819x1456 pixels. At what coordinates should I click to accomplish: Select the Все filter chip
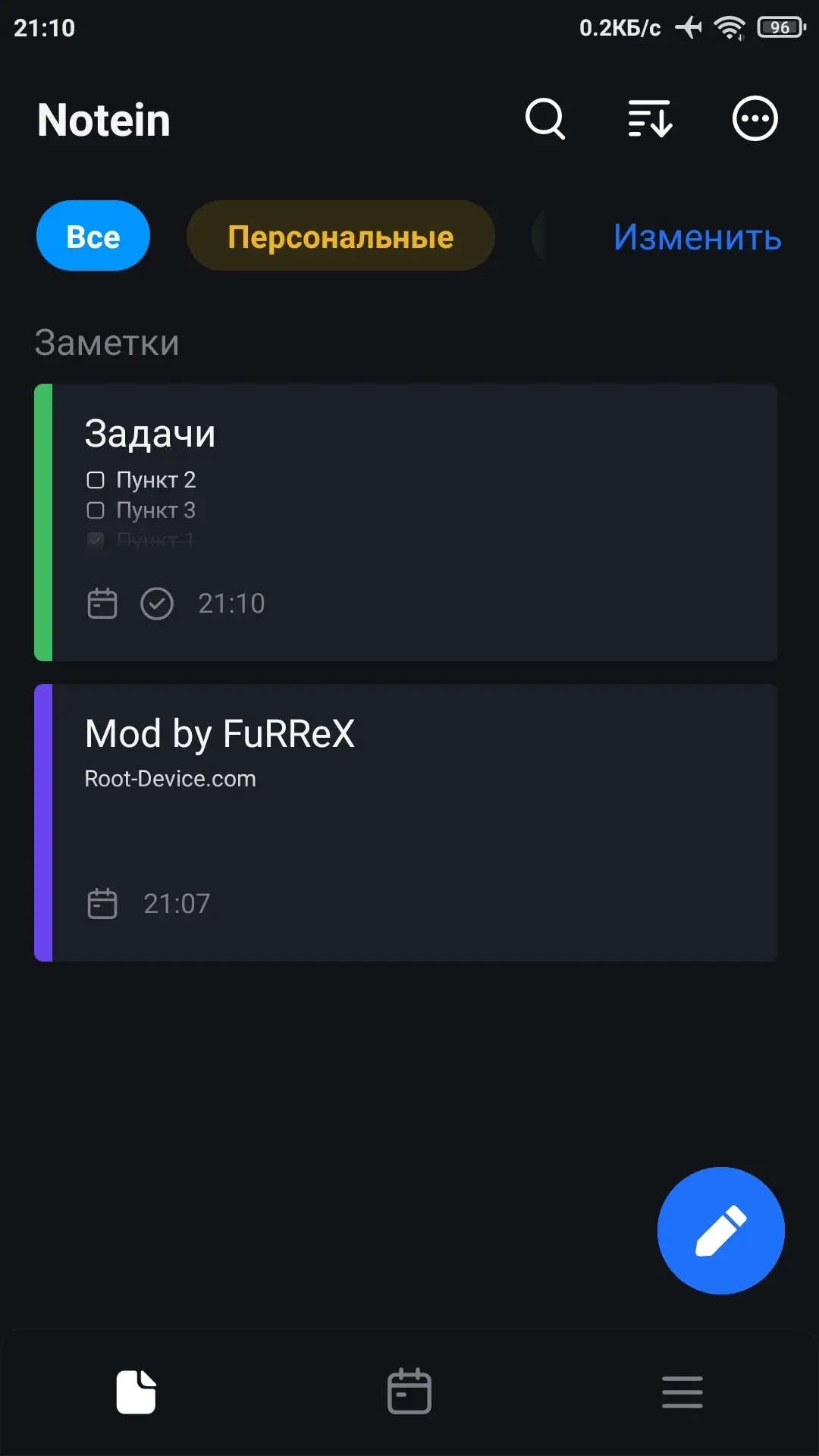[93, 236]
